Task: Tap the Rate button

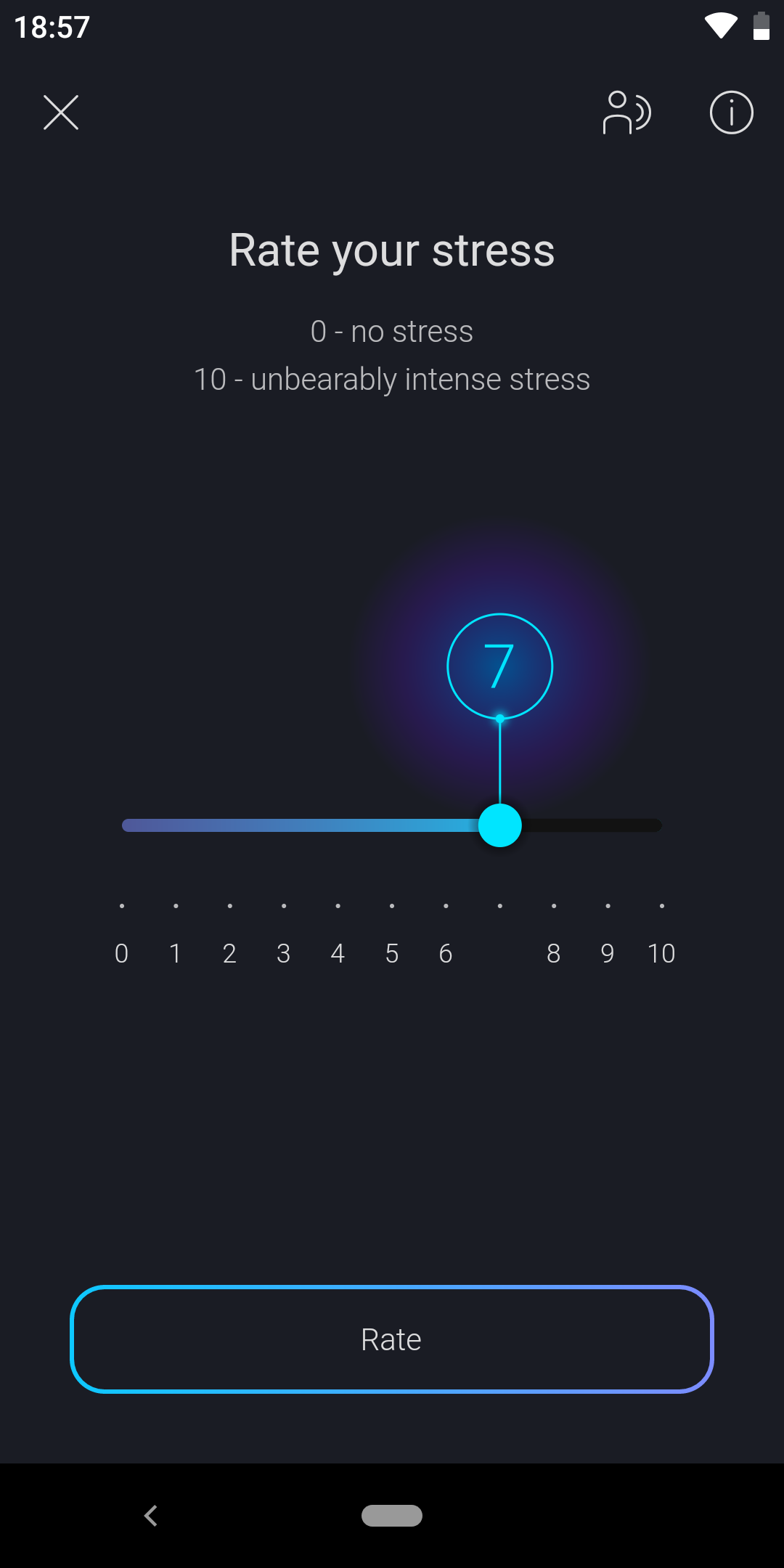Action: coord(392,1339)
